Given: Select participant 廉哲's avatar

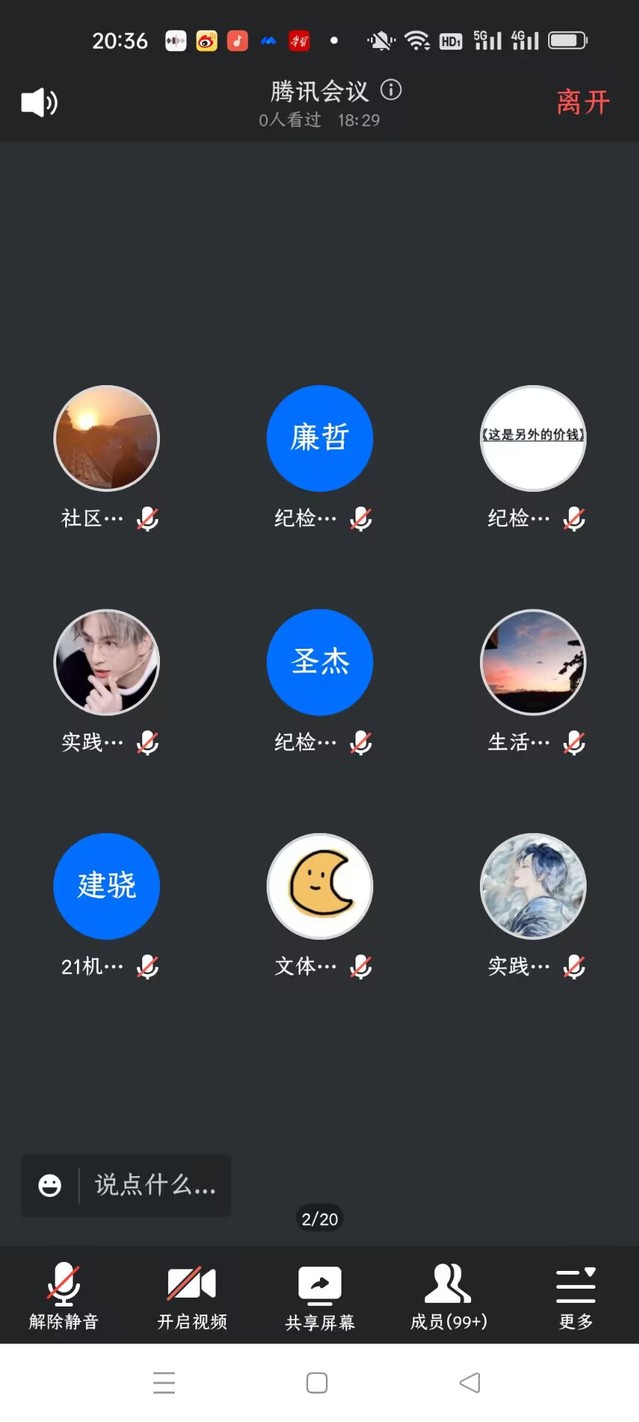Looking at the screenshot, I should click(x=319, y=438).
